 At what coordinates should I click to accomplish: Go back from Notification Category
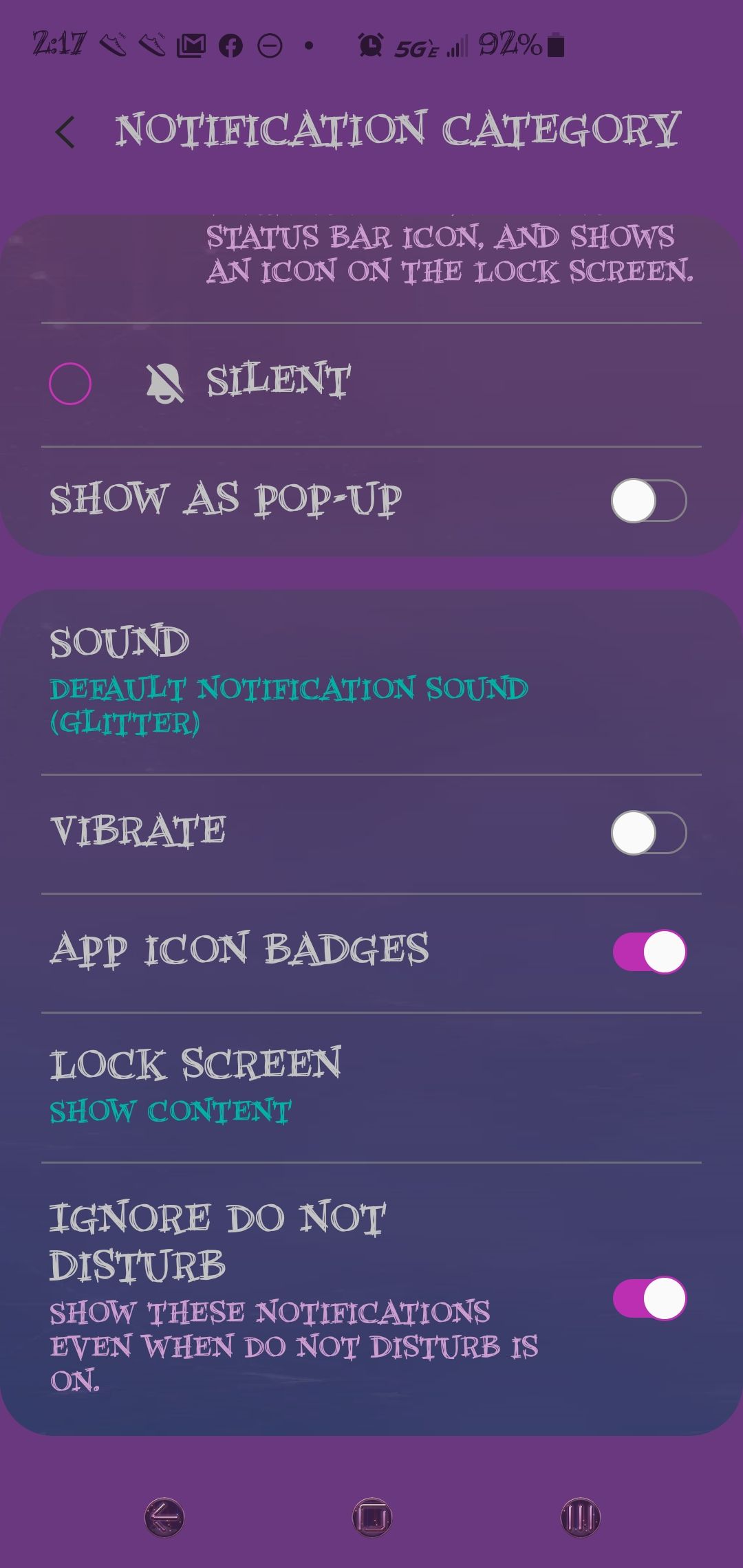(x=65, y=132)
